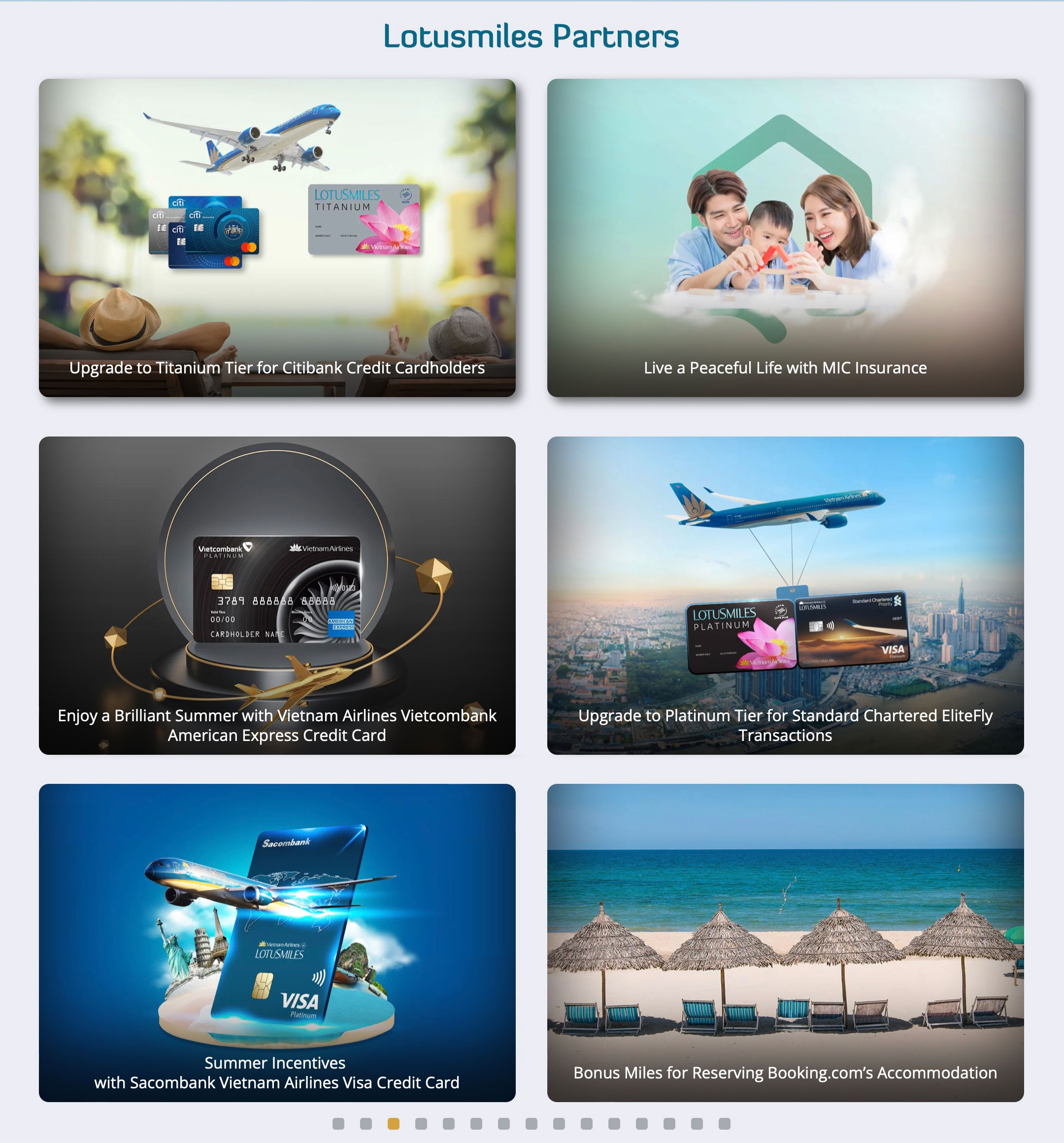Select the second carousel page dot
This screenshot has width=1064, height=1143.
pyautogui.click(x=366, y=1123)
